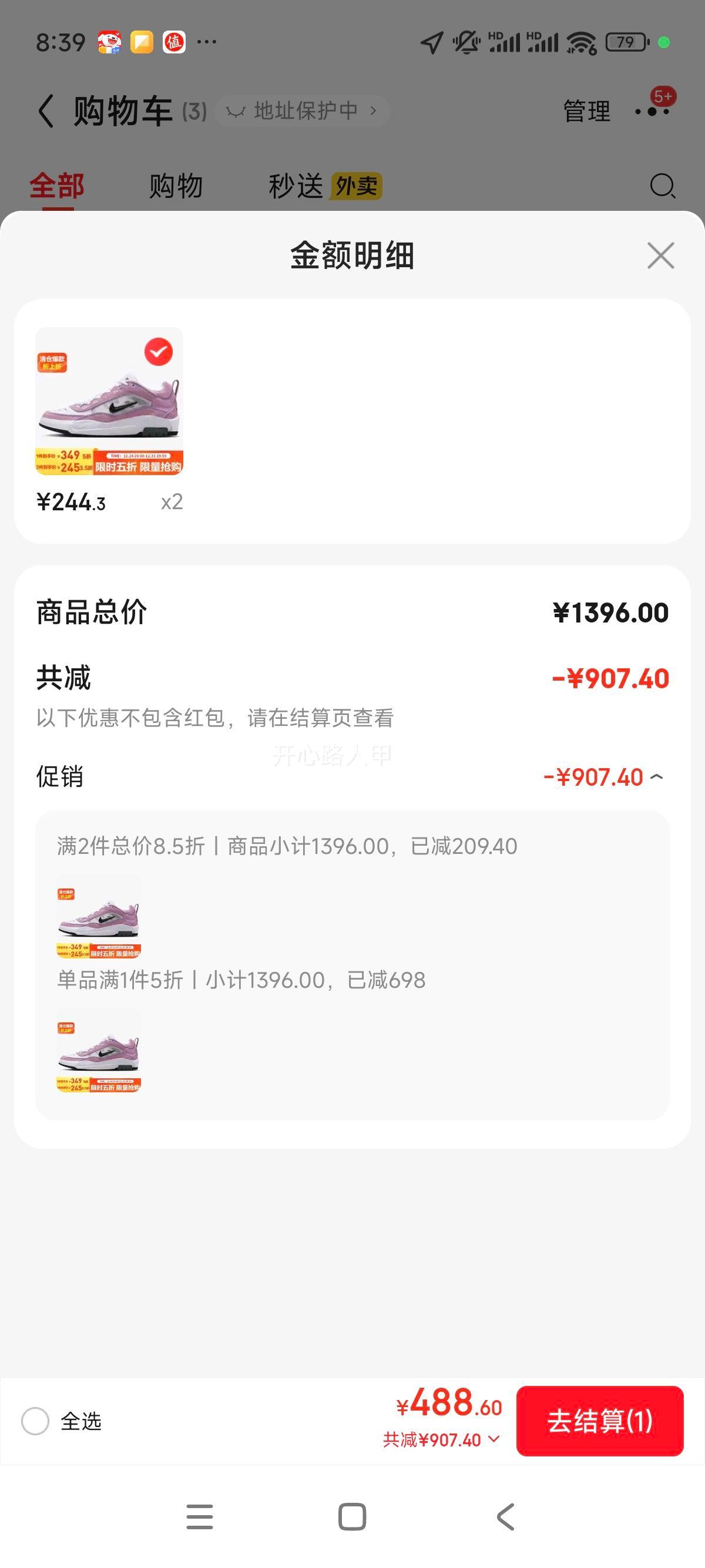The height and width of the screenshot is (1568, 705).
Task: Open 管理 to manage cart items
Action: click(x=586, y=112)
